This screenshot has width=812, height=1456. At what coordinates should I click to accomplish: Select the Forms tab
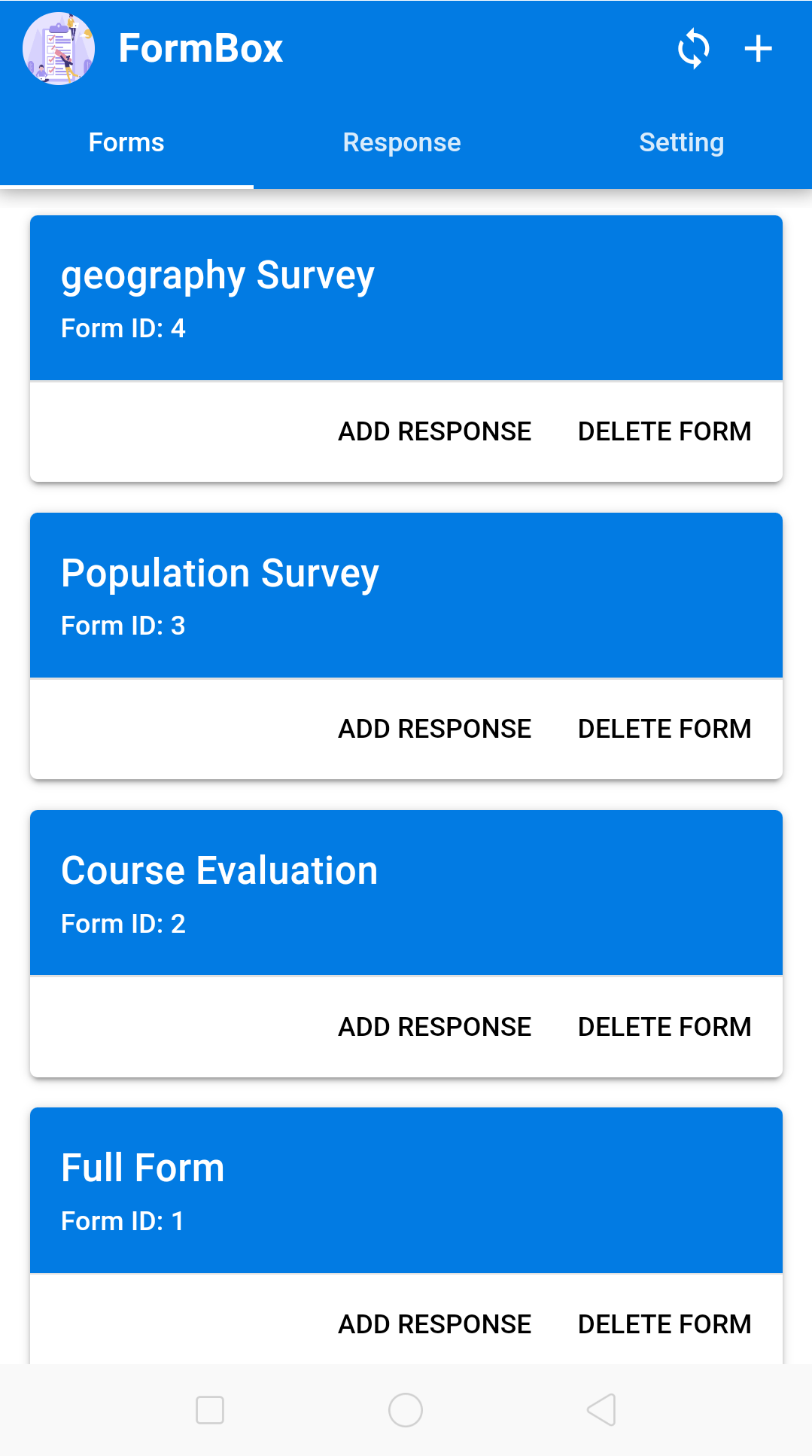coord(126,142)
